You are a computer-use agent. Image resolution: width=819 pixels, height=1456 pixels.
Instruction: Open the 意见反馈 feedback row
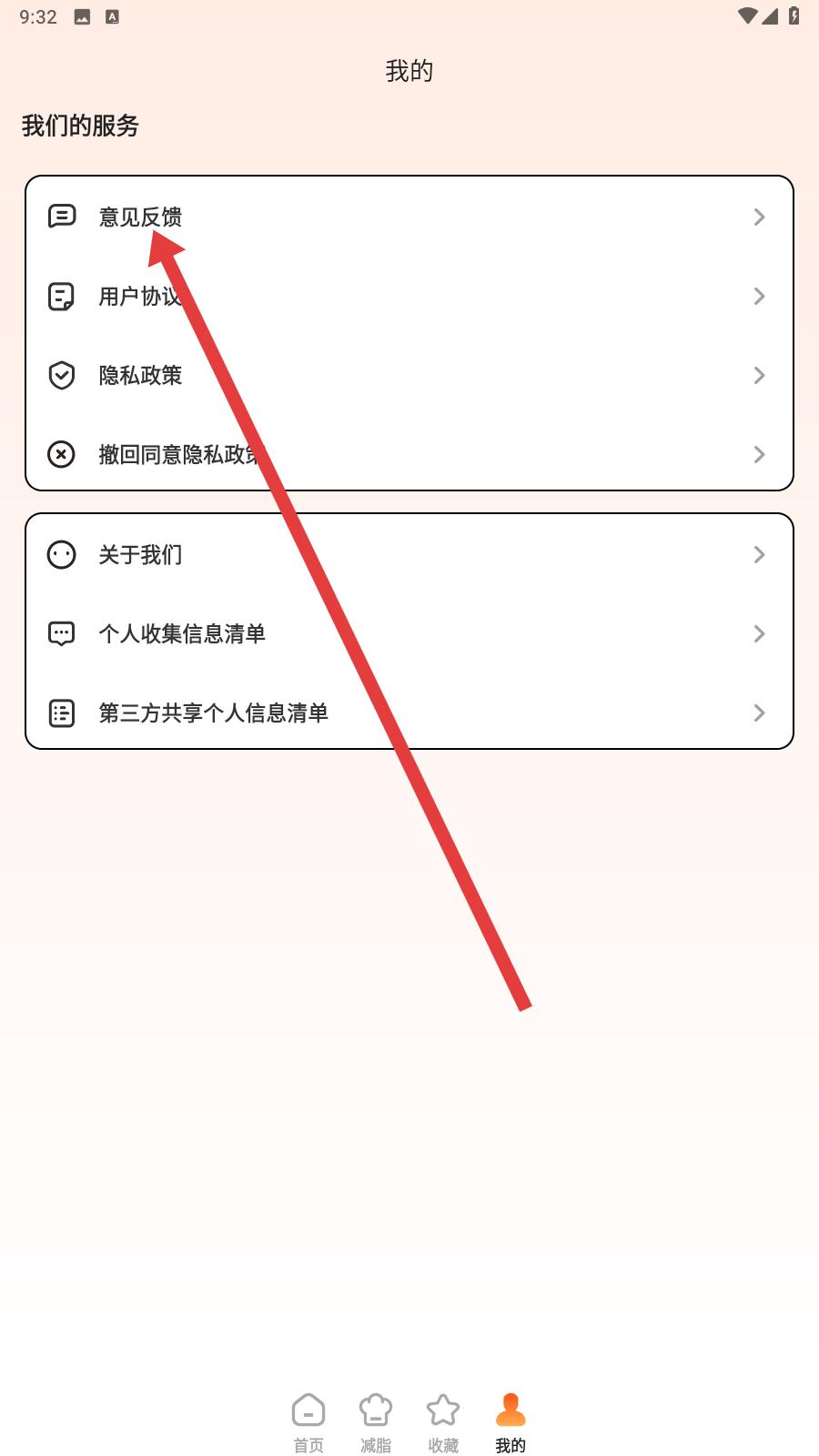409,217
